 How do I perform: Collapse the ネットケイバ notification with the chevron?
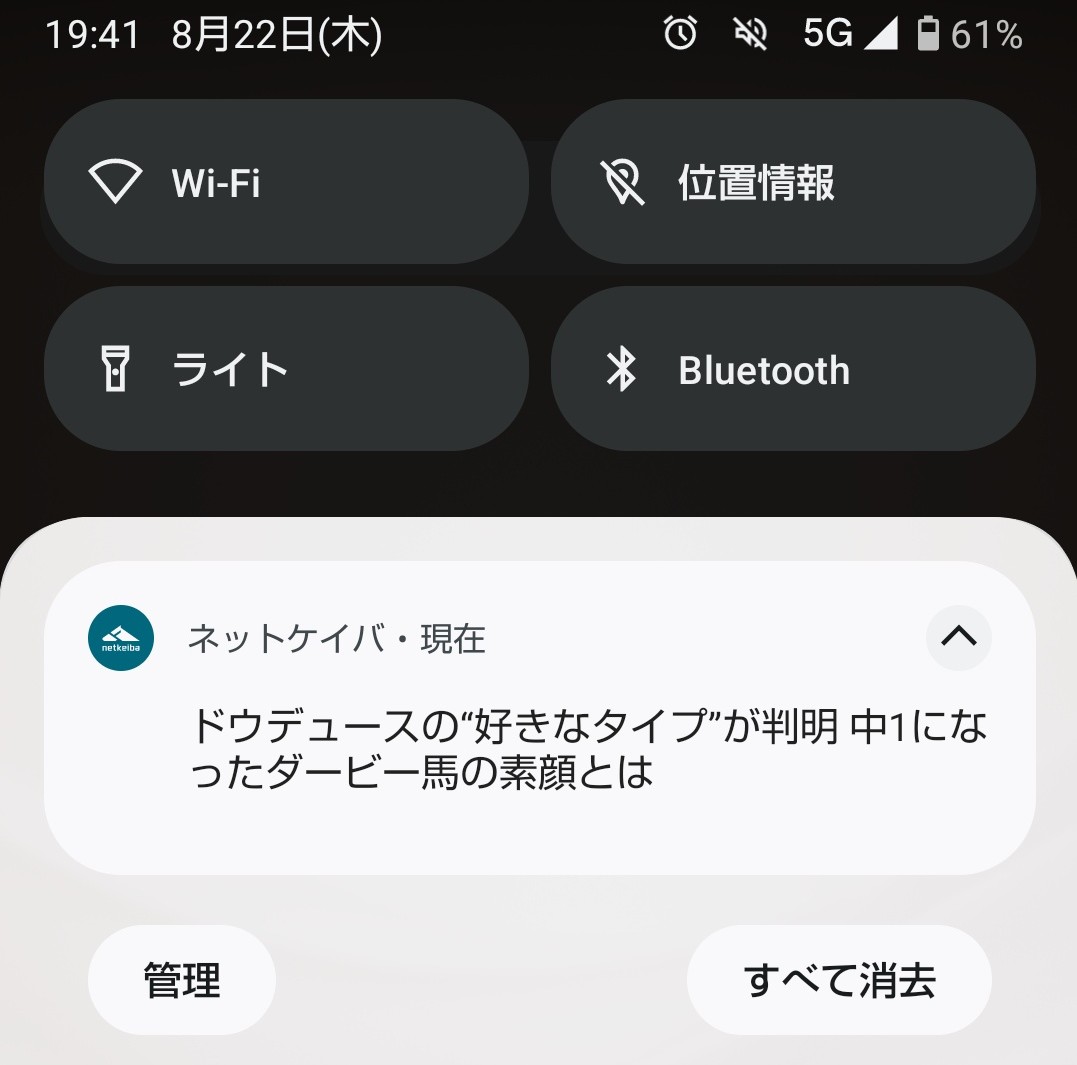958,637
